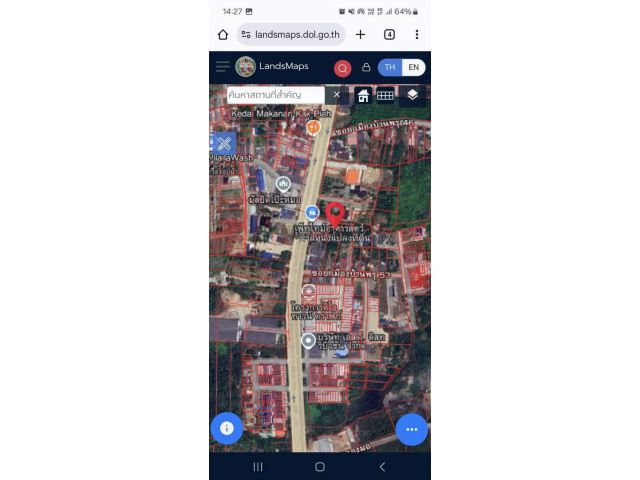This screenshot has height=480, width=640.
Task: Open a new browser tab
Action: (x=361, y=34)
